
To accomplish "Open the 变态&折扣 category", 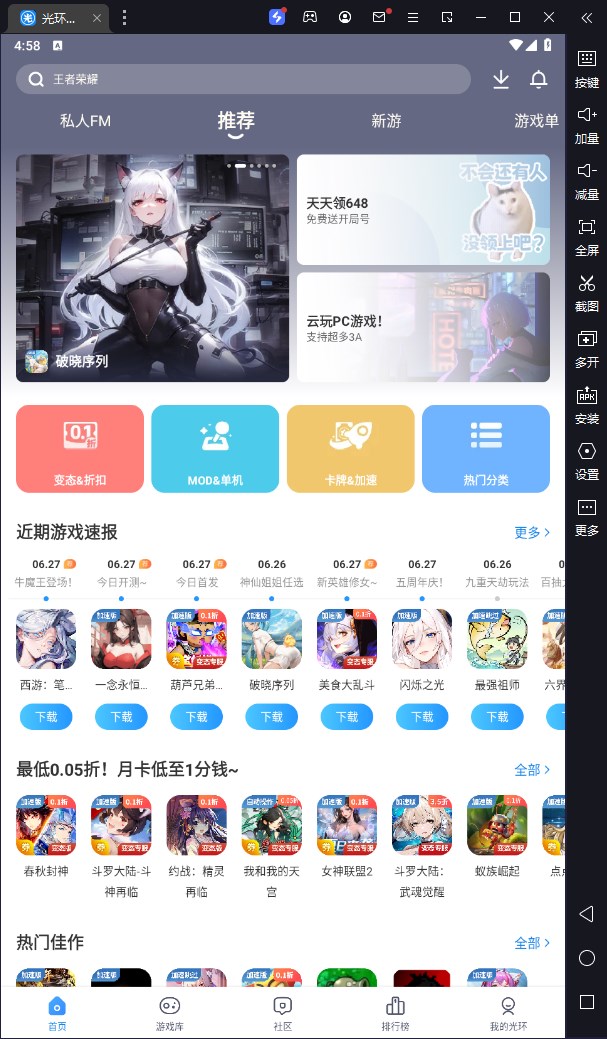I will click(80, 449).
